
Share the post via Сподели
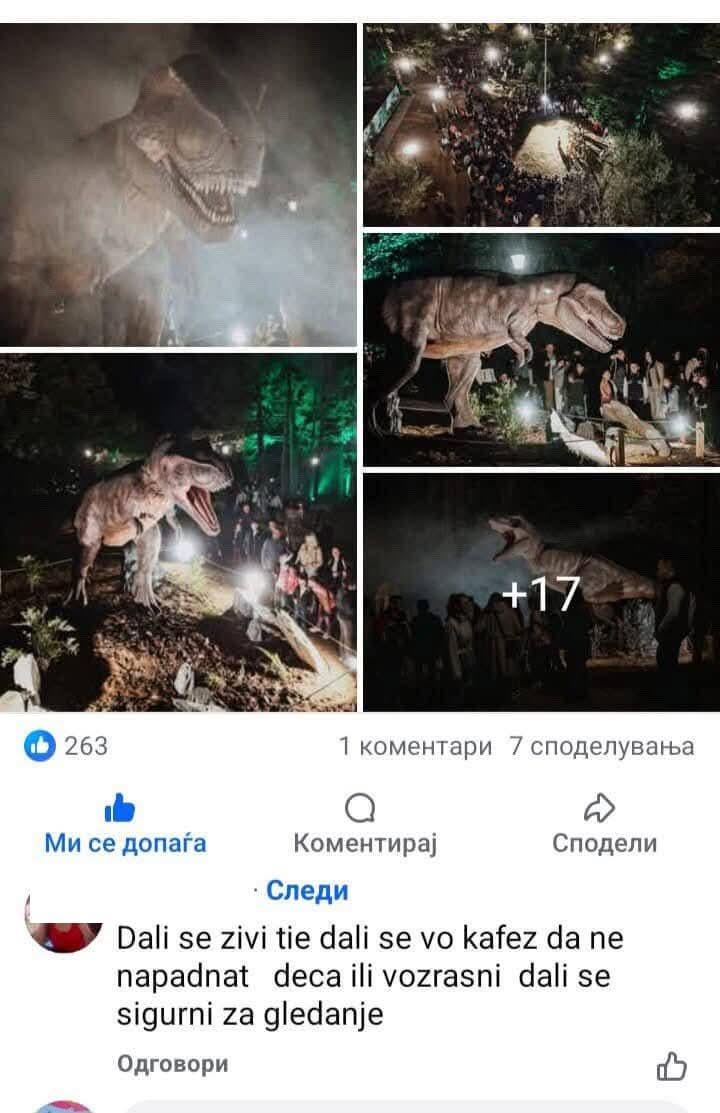click(604, 825)
